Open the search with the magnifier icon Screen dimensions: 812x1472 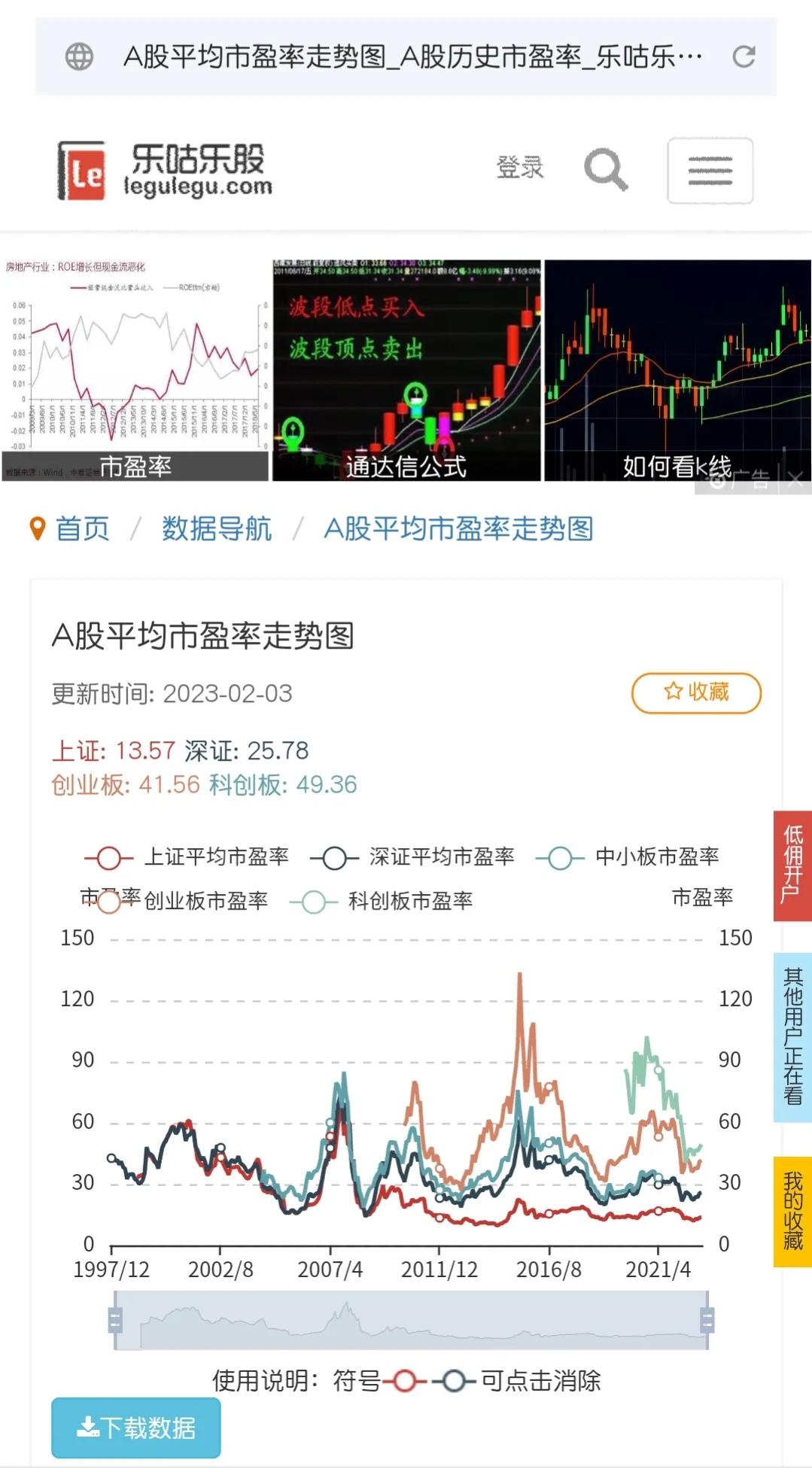pyautogui.click(x=607, y=169)
